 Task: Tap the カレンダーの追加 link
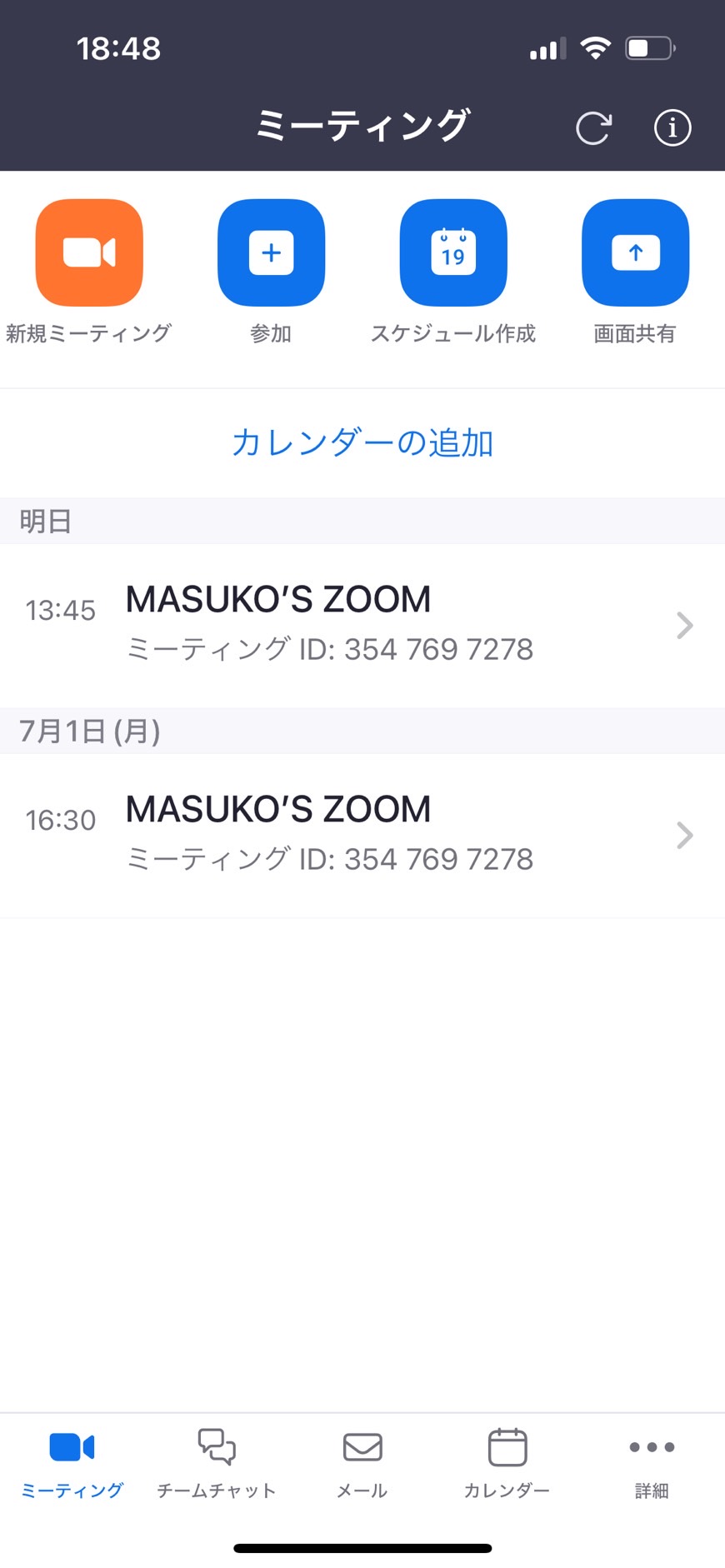point(362,442)
